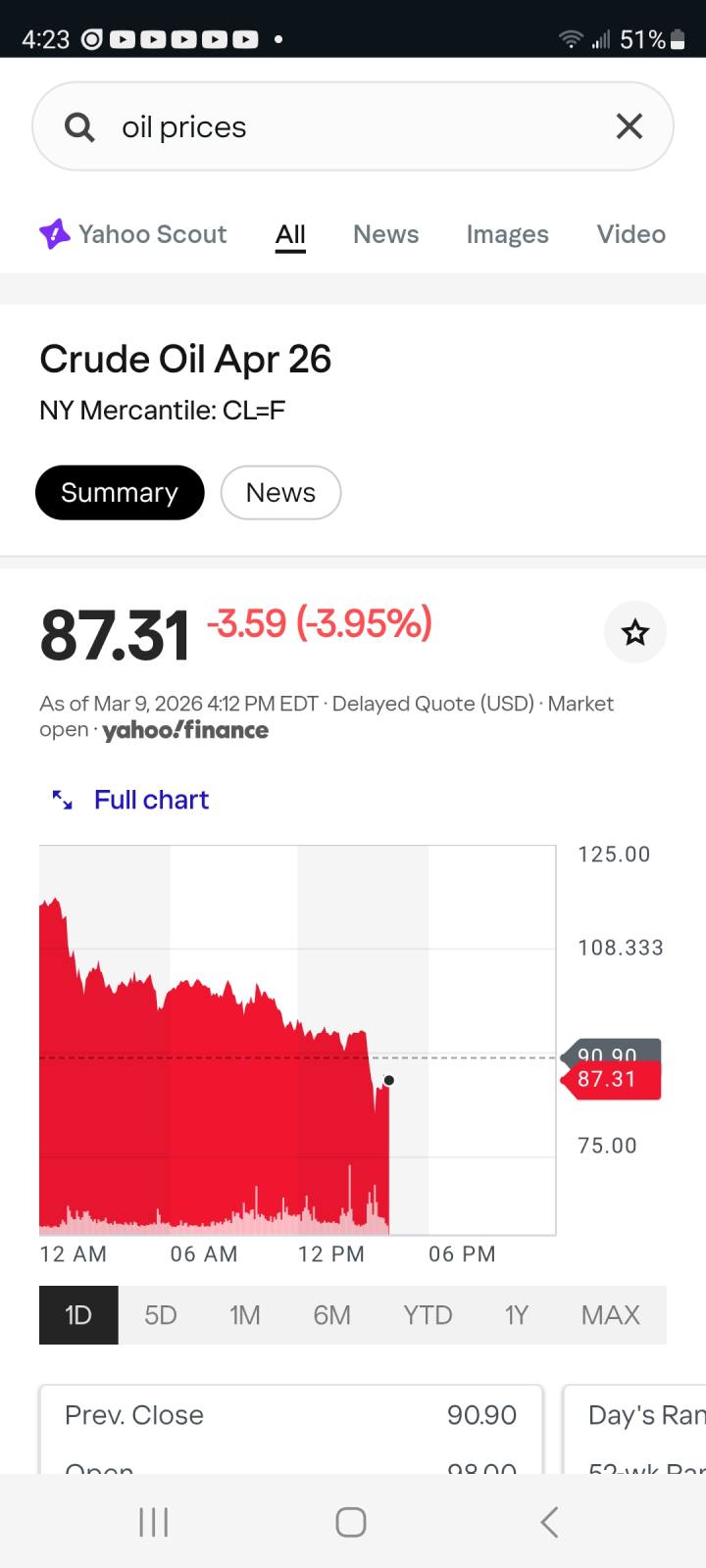
Task: Switch to the News search tab
Action: [385, 234]
